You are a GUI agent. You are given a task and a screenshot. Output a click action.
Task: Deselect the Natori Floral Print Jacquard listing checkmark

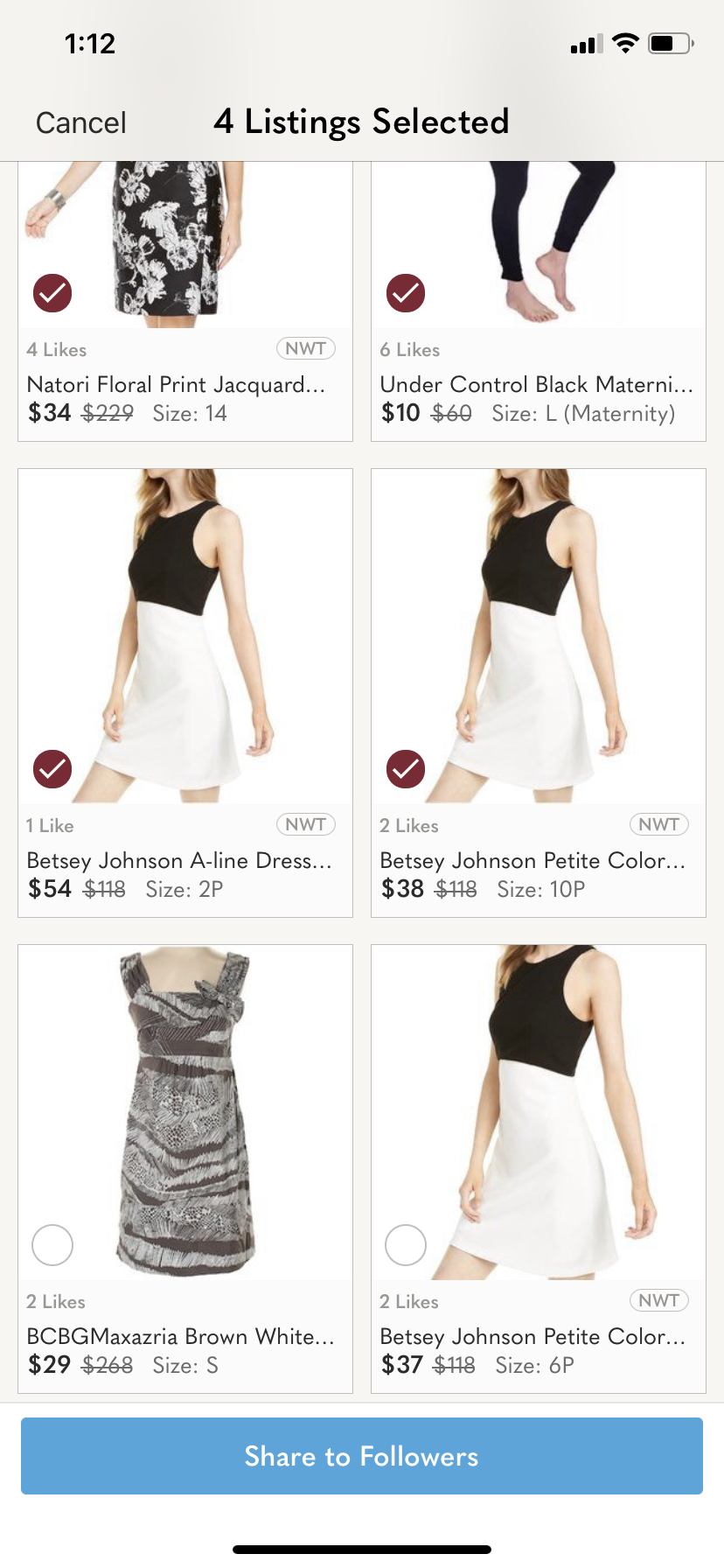point(52,293)
